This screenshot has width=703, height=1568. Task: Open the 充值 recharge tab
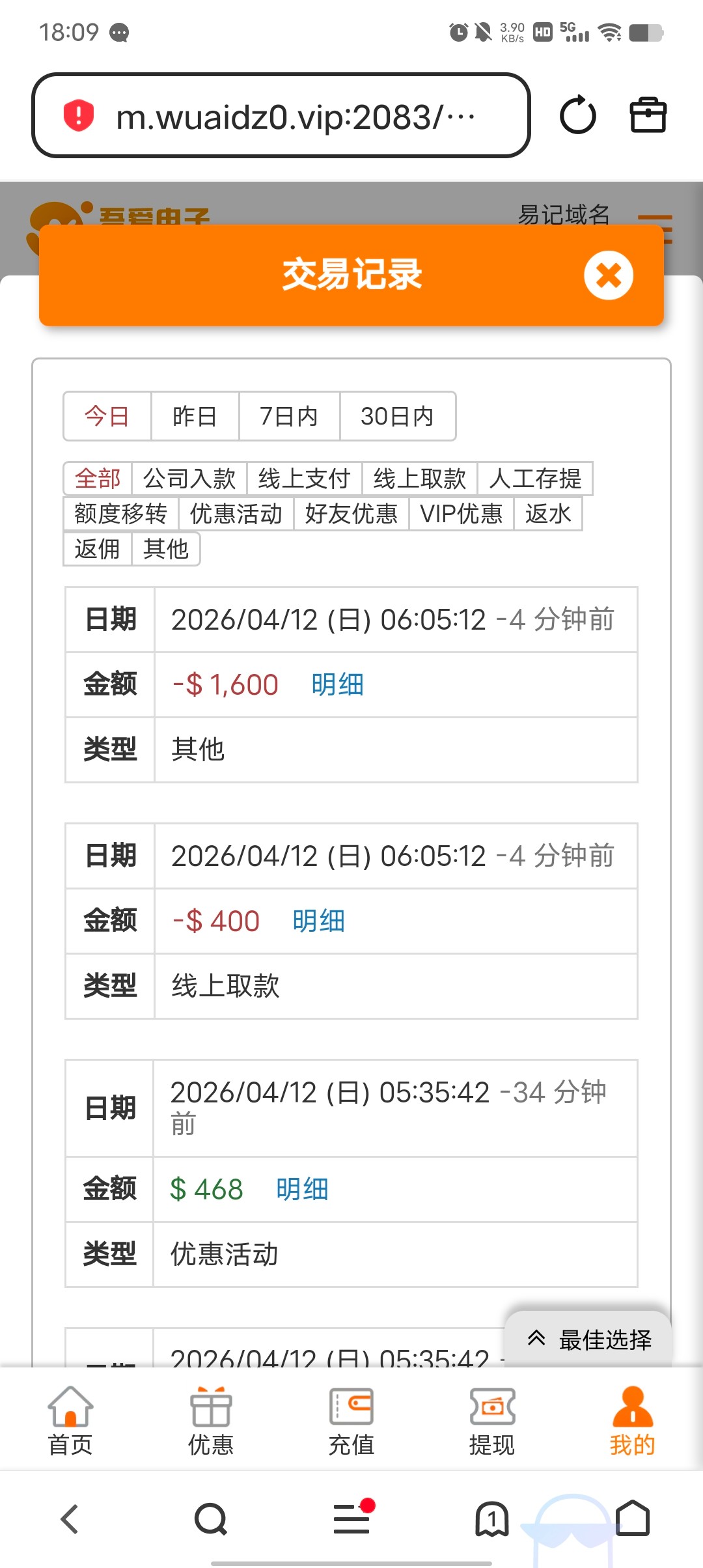[351, 1421]
